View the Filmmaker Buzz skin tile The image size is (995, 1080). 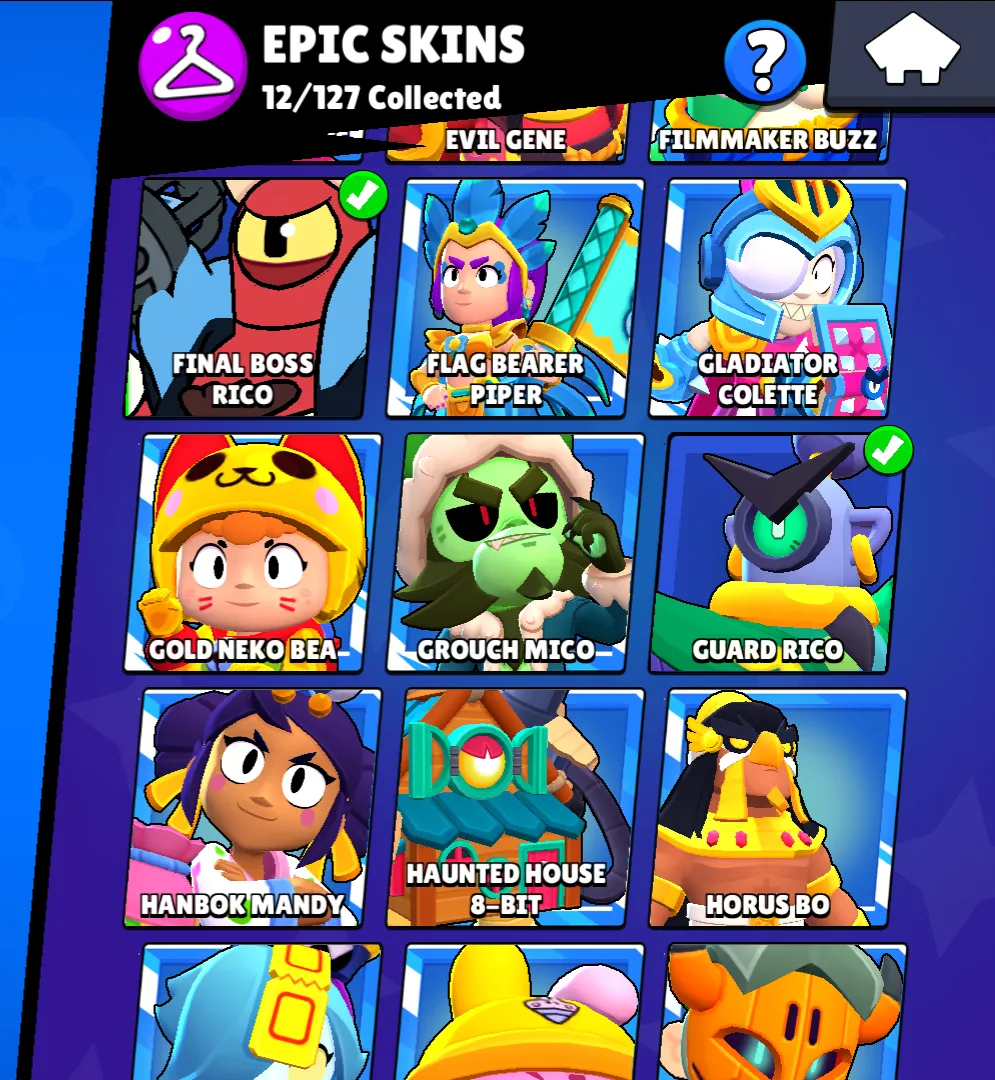768,138
